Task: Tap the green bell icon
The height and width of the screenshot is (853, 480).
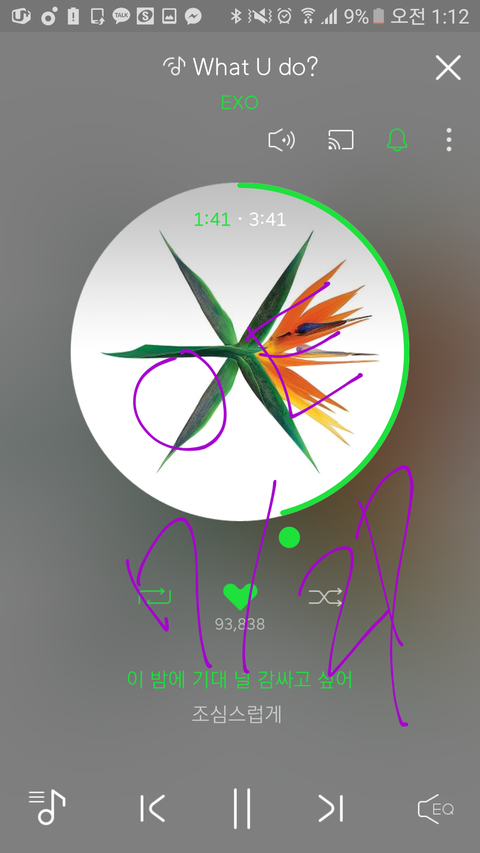Action: point(397,140)
